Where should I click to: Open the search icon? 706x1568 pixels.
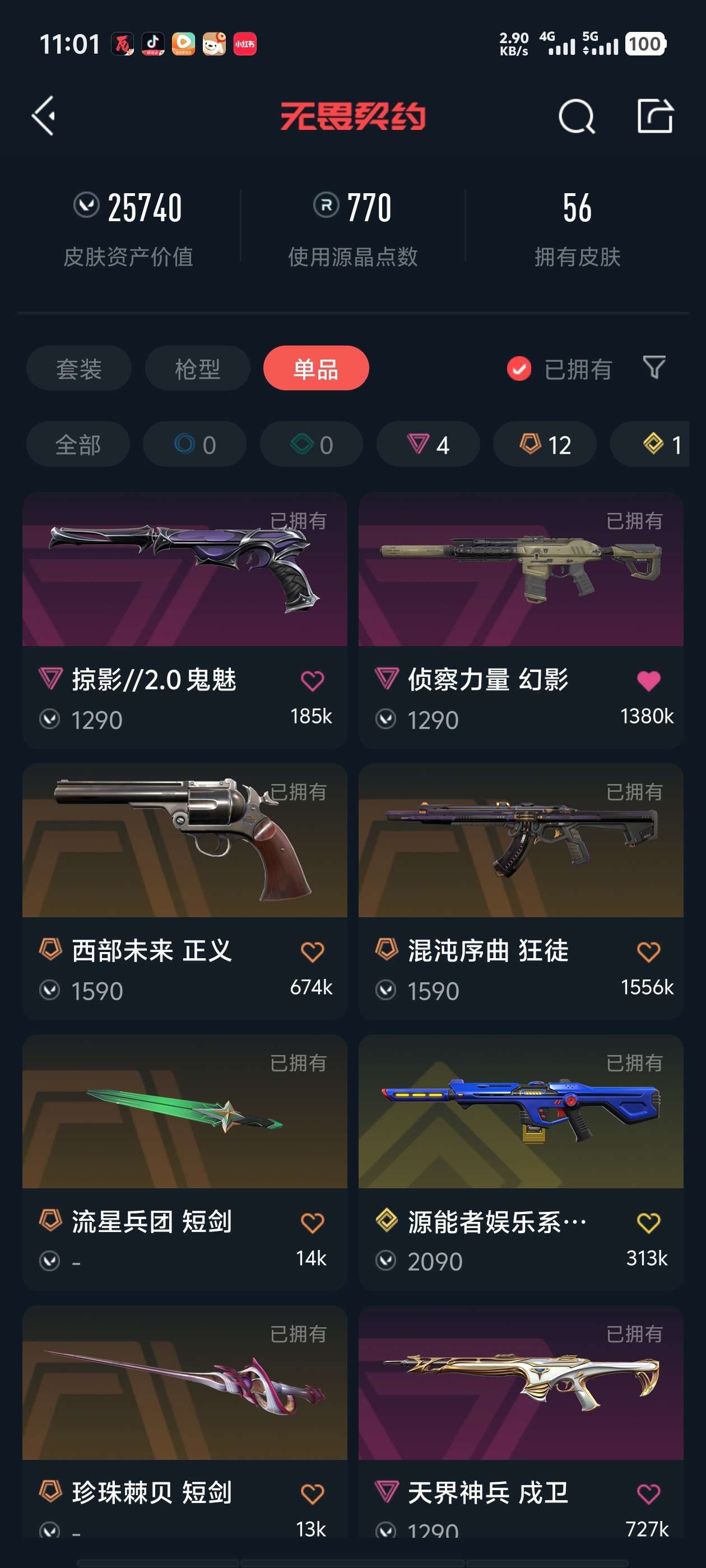point(575,116)
